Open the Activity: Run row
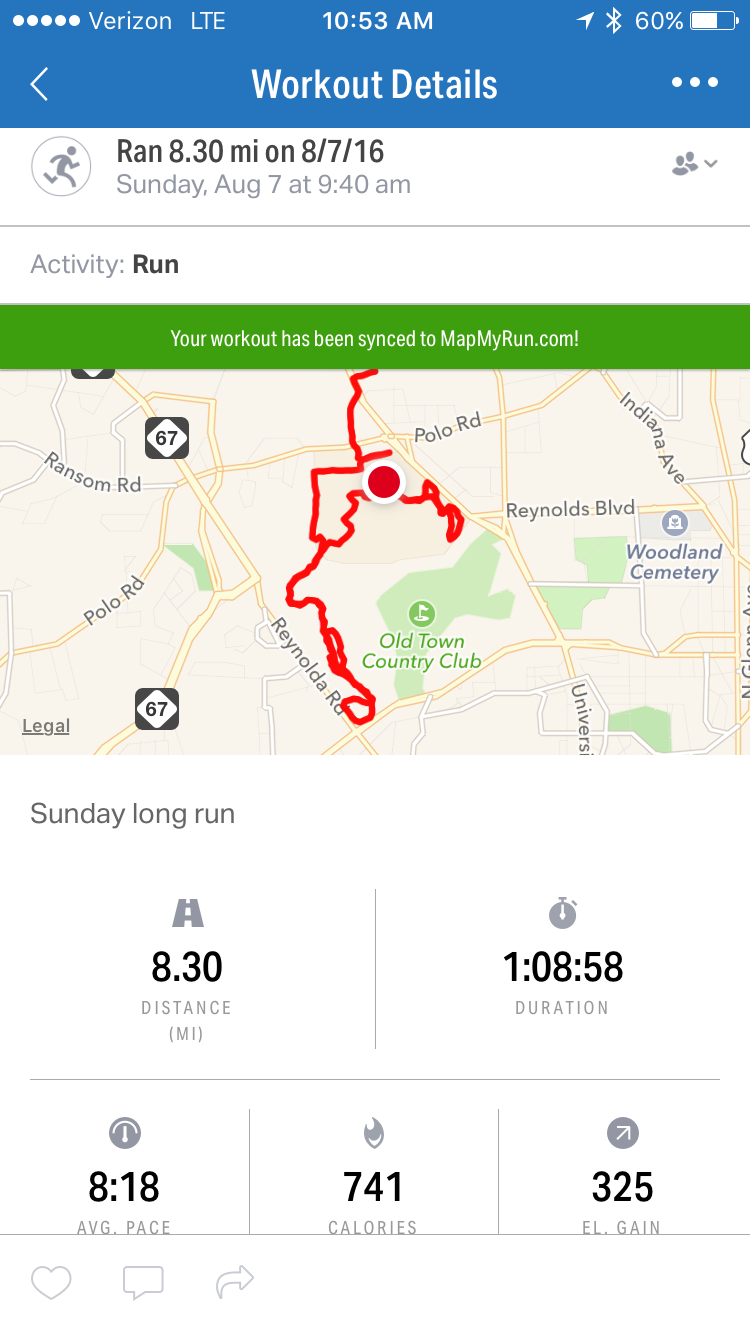Viewport: 750px width, 1334px height. click(x=375, y=265)
